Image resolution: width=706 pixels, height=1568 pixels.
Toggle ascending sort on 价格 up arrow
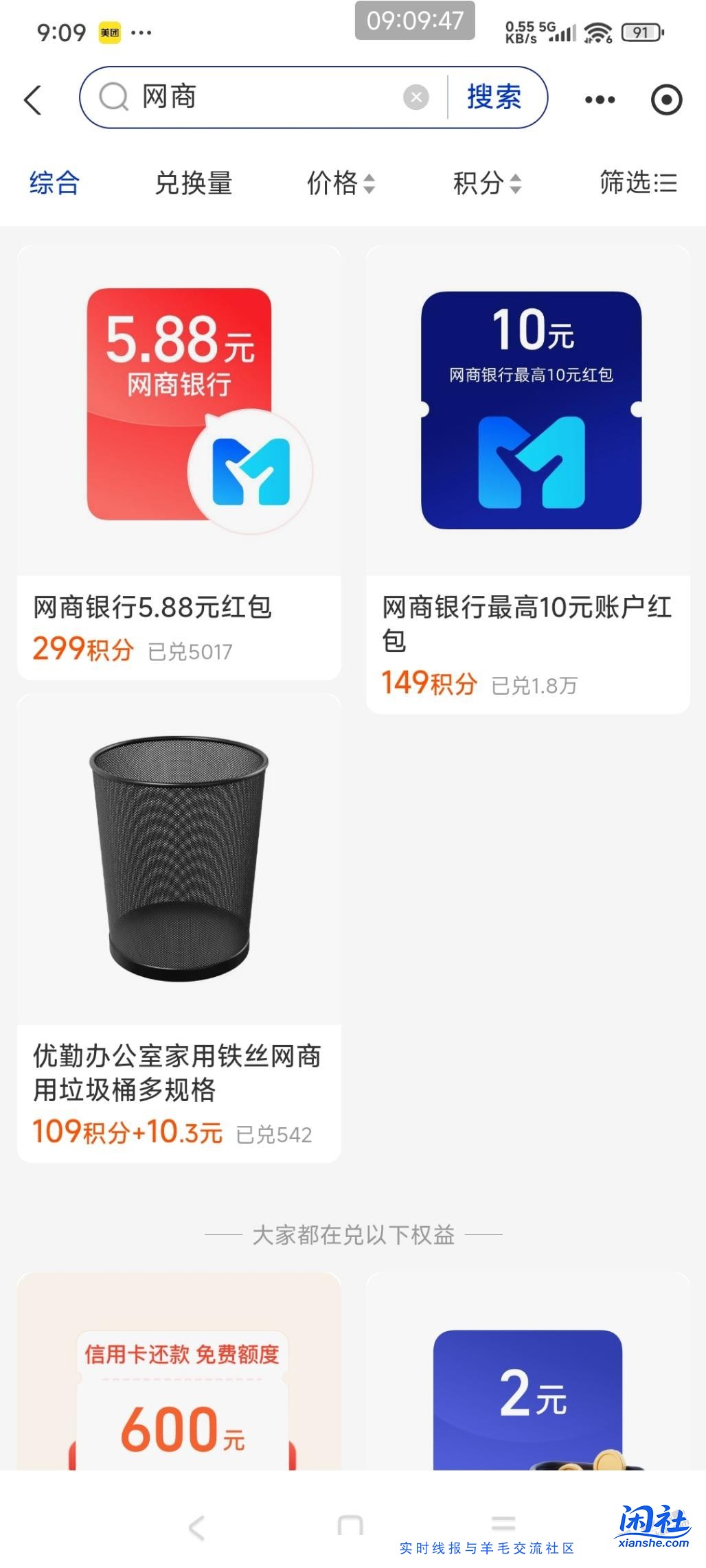[369, 178]
